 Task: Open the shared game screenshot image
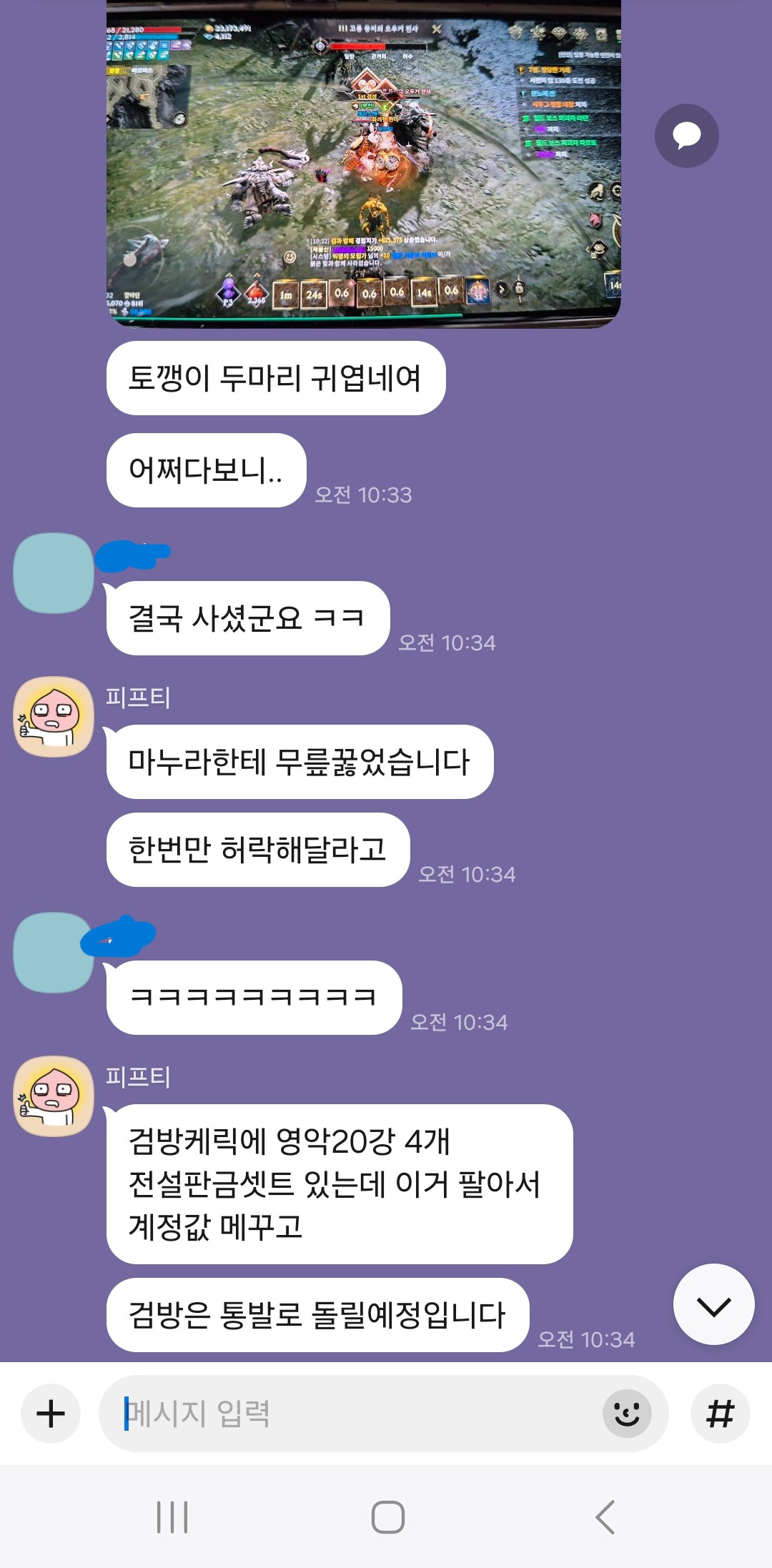pos(363,163)
